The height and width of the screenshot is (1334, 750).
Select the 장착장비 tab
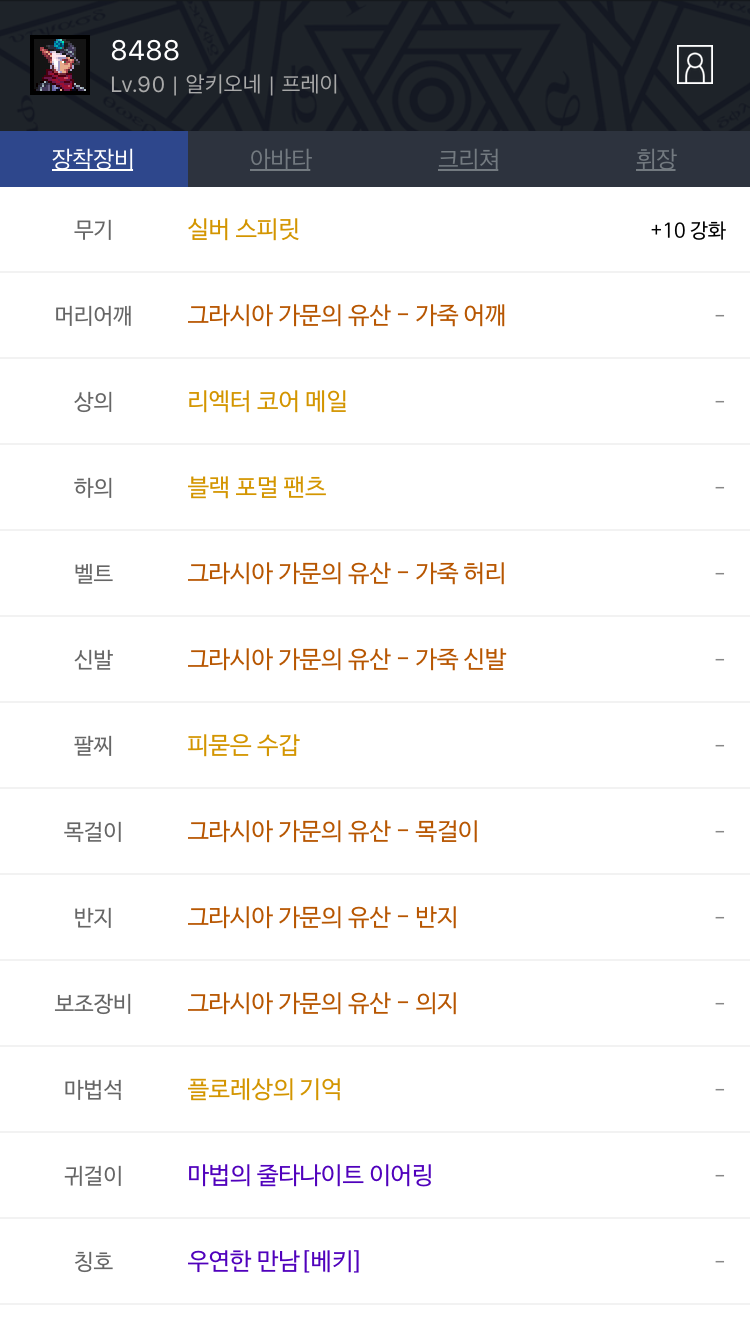93,159
